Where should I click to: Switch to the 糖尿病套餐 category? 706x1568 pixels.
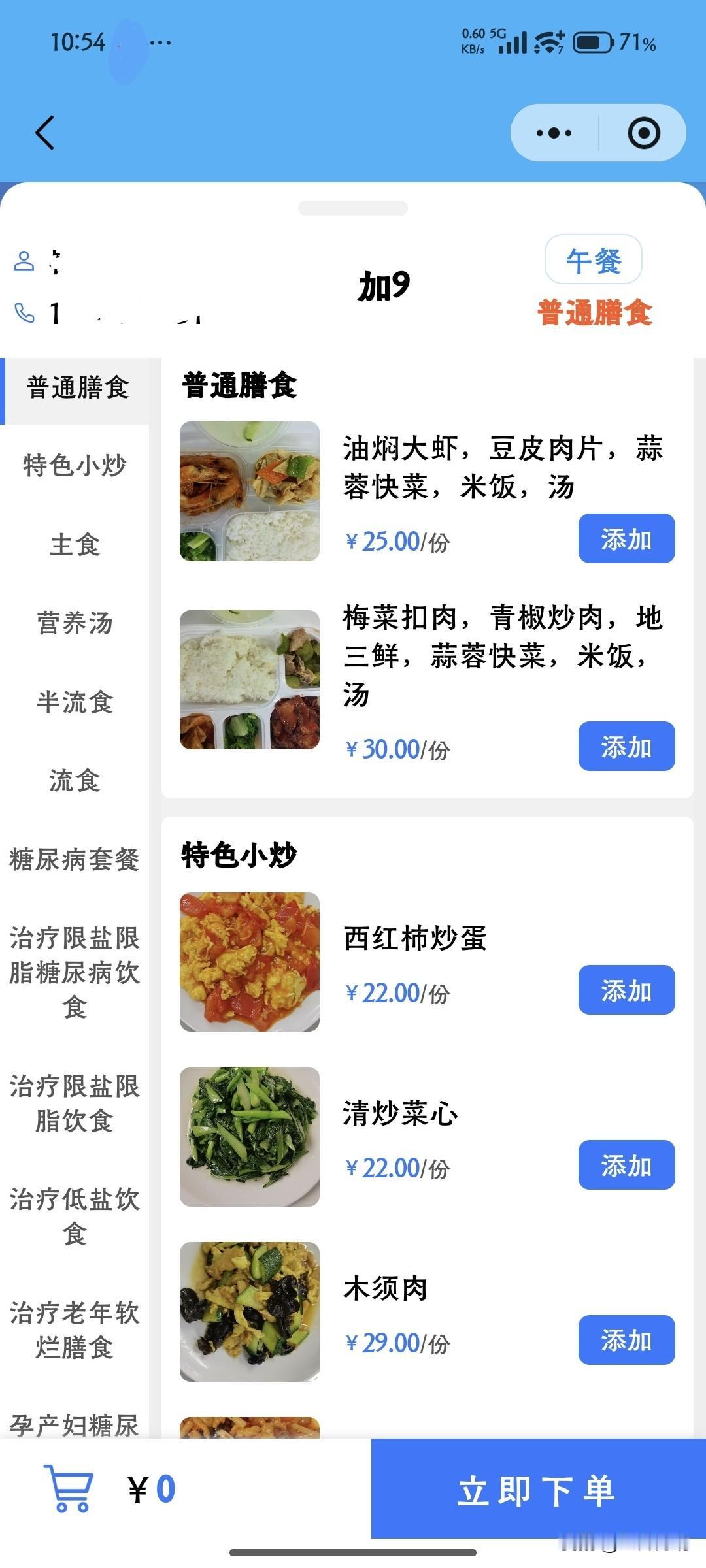click(75, 860)
